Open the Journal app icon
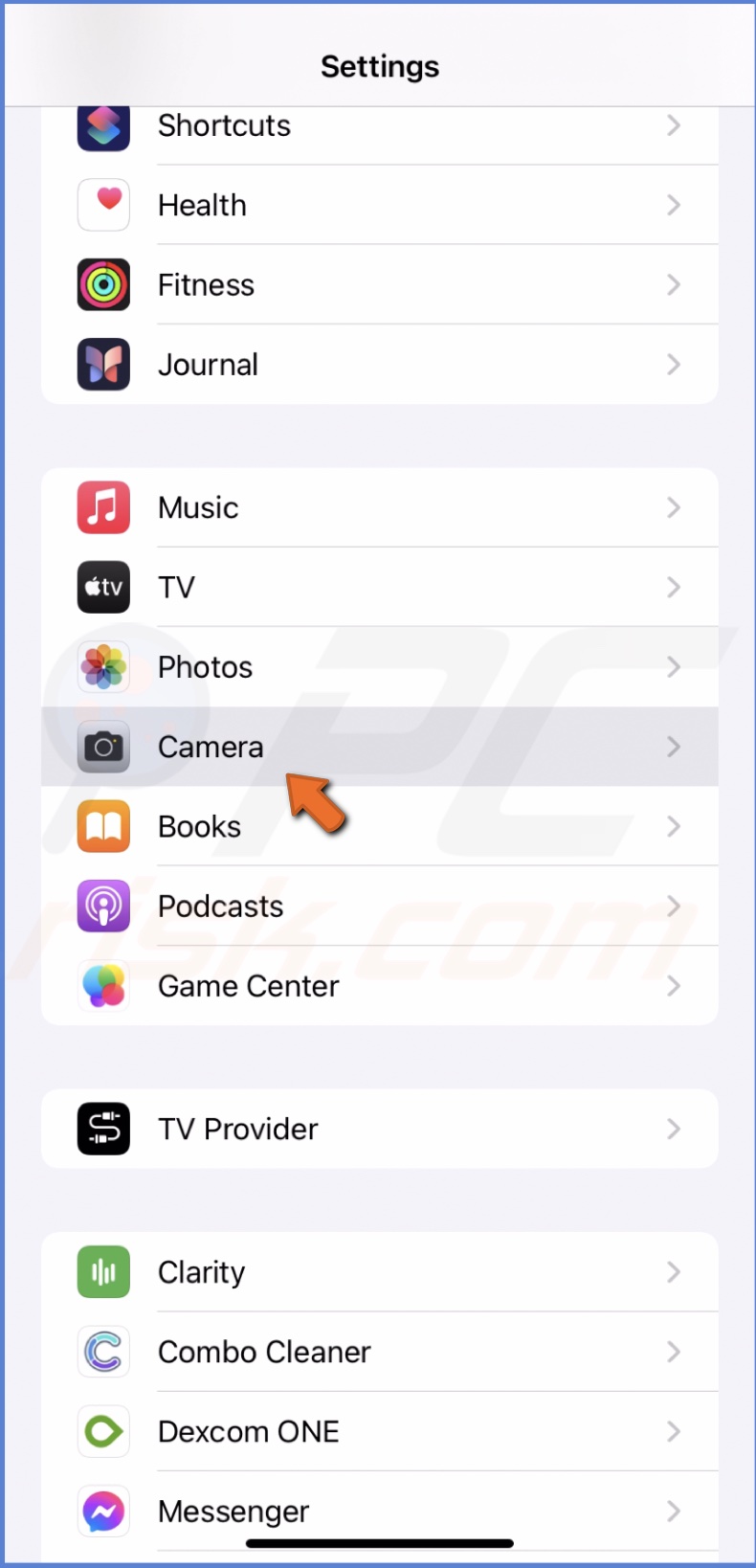The image size is (756, 1568). pos(102,364)
